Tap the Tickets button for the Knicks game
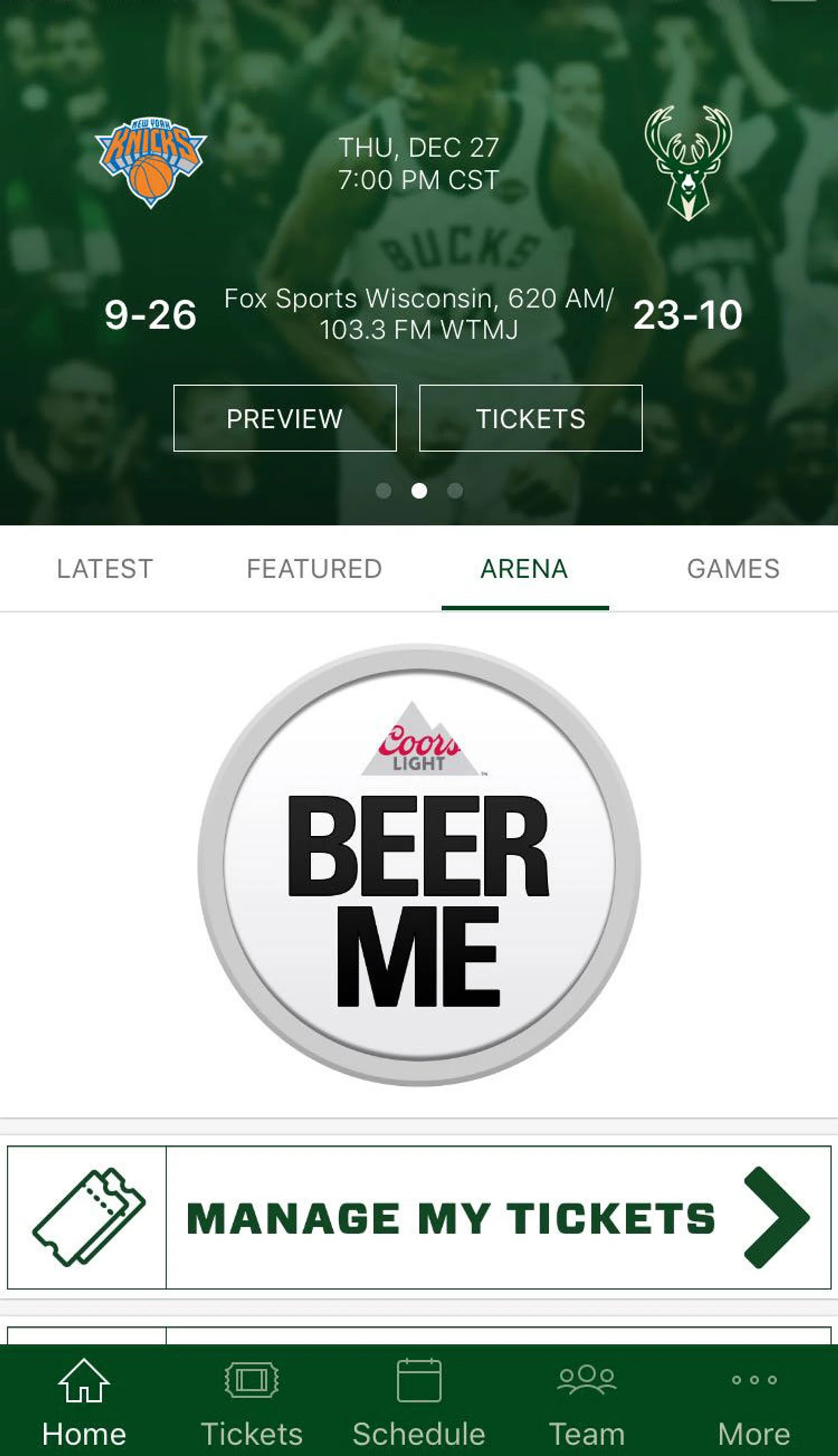 tap(530, 418)
